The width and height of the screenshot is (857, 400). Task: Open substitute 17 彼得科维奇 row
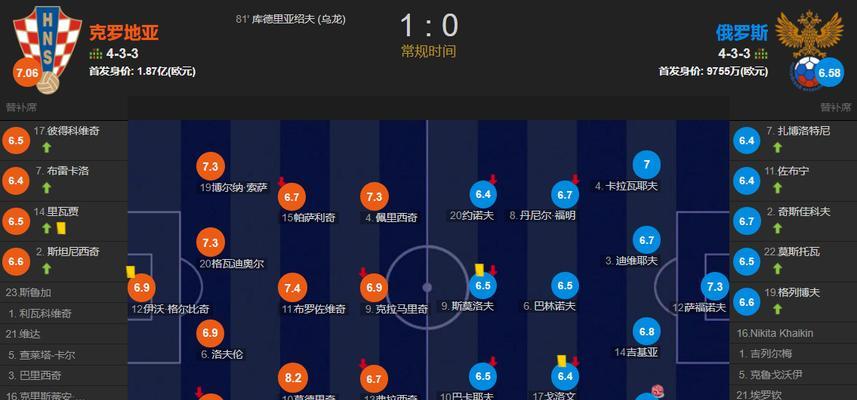click(64, 139)
